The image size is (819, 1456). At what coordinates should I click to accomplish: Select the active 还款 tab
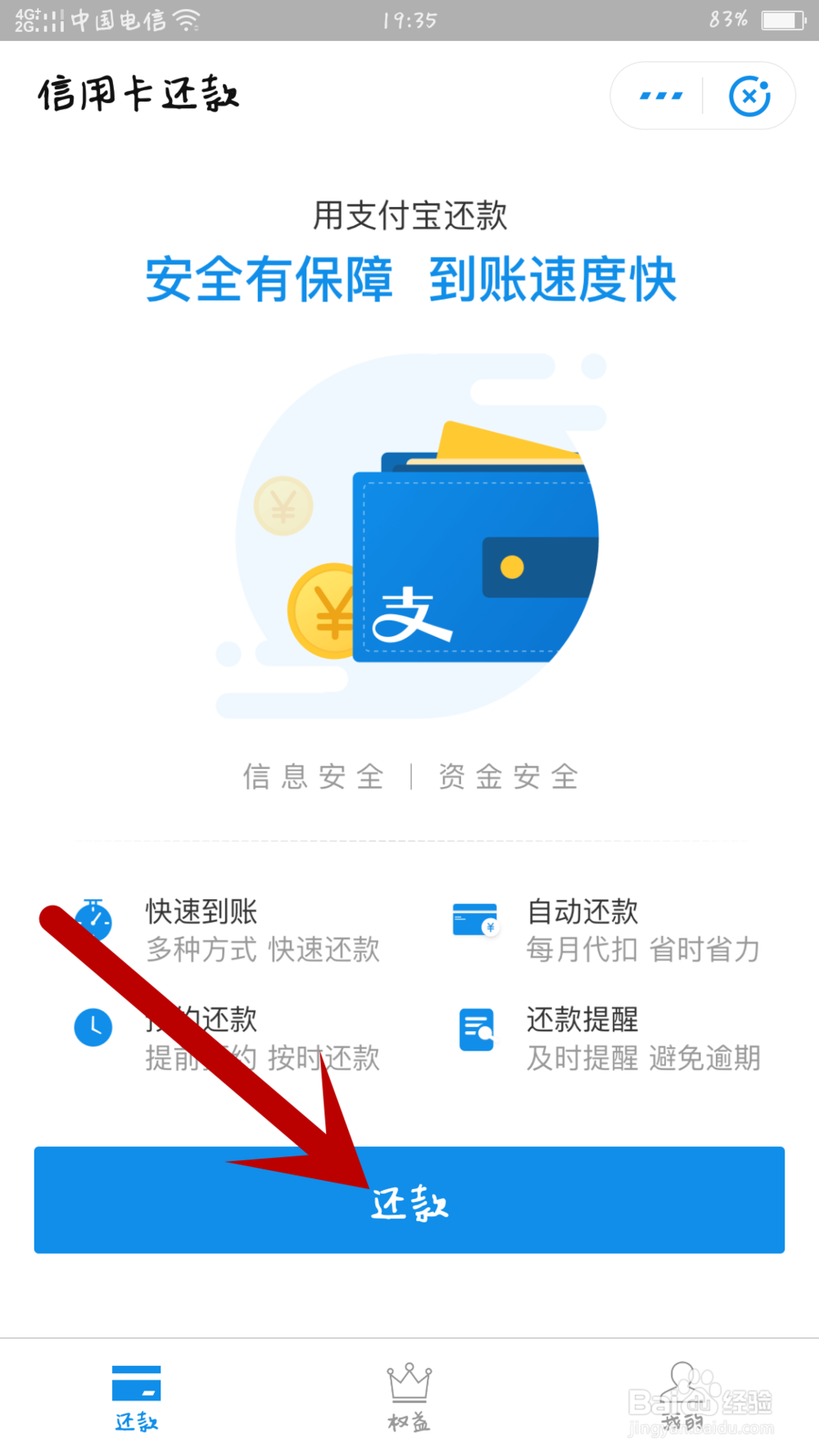[137, 1400]
